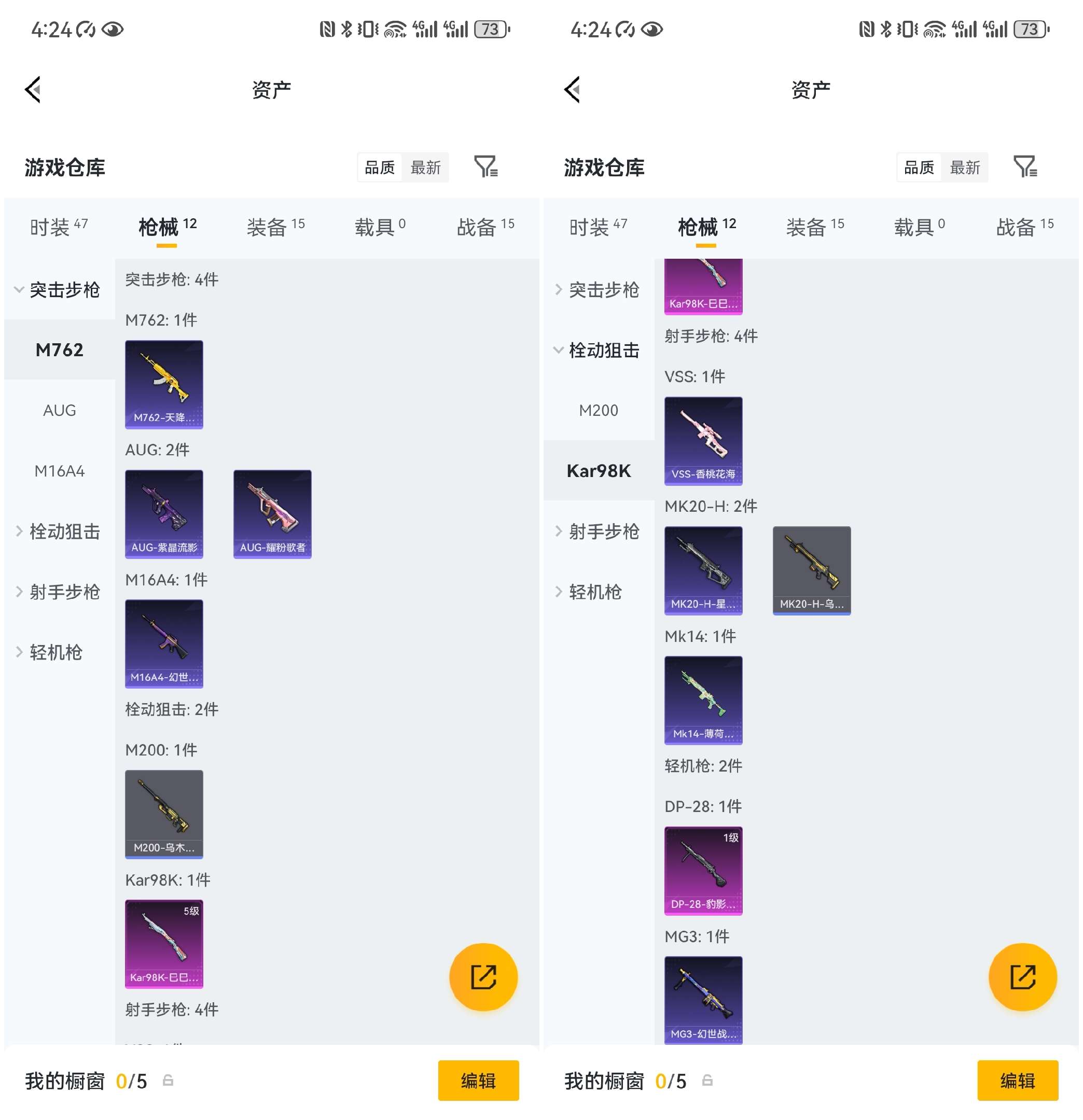Click the lock icon beside 我的橱窗
The height and width of the screenshot is (1120, 1083).
coord(167,1081)
